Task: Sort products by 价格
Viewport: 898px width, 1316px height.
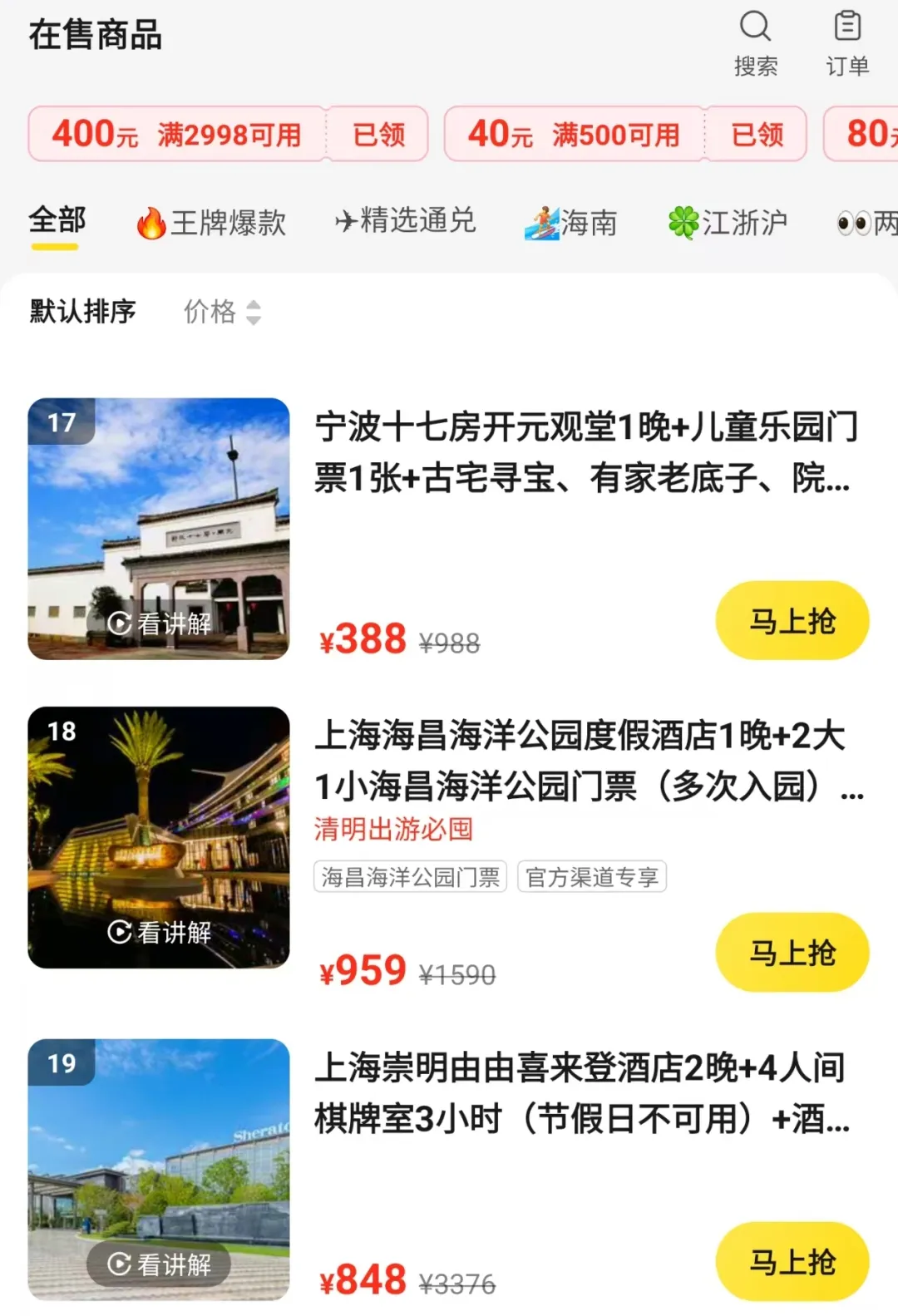Action: [222, 312]
